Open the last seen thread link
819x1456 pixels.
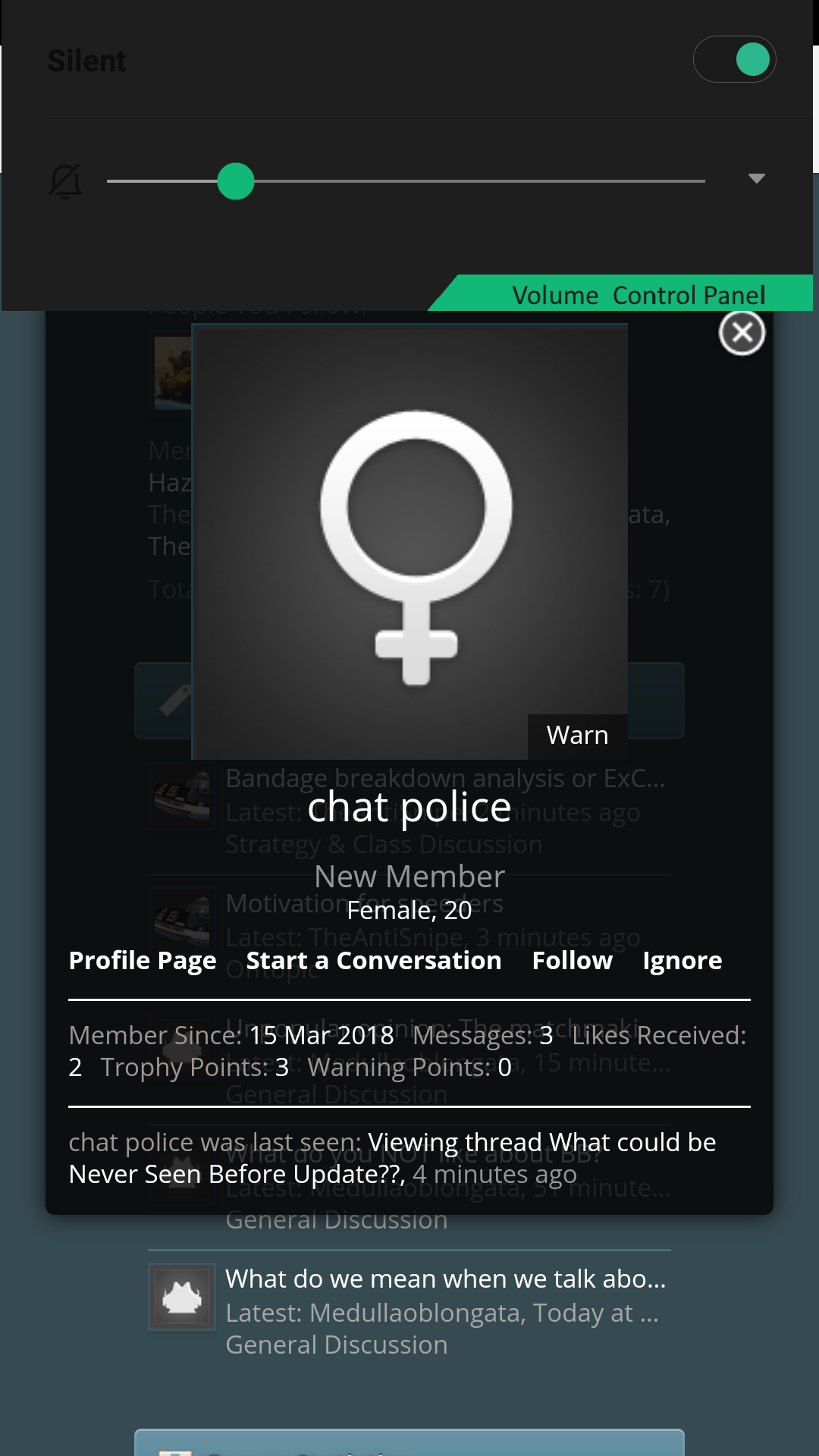(541, 1143)
